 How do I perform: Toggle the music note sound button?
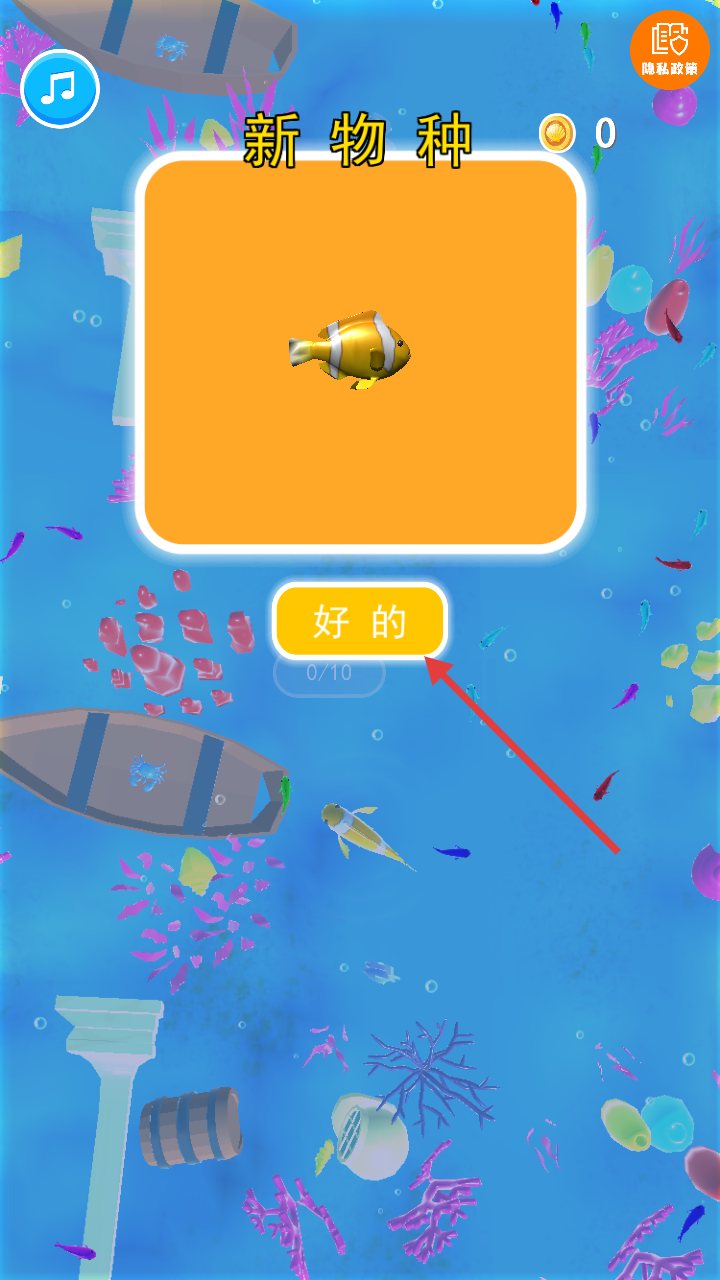click(60, 89)
